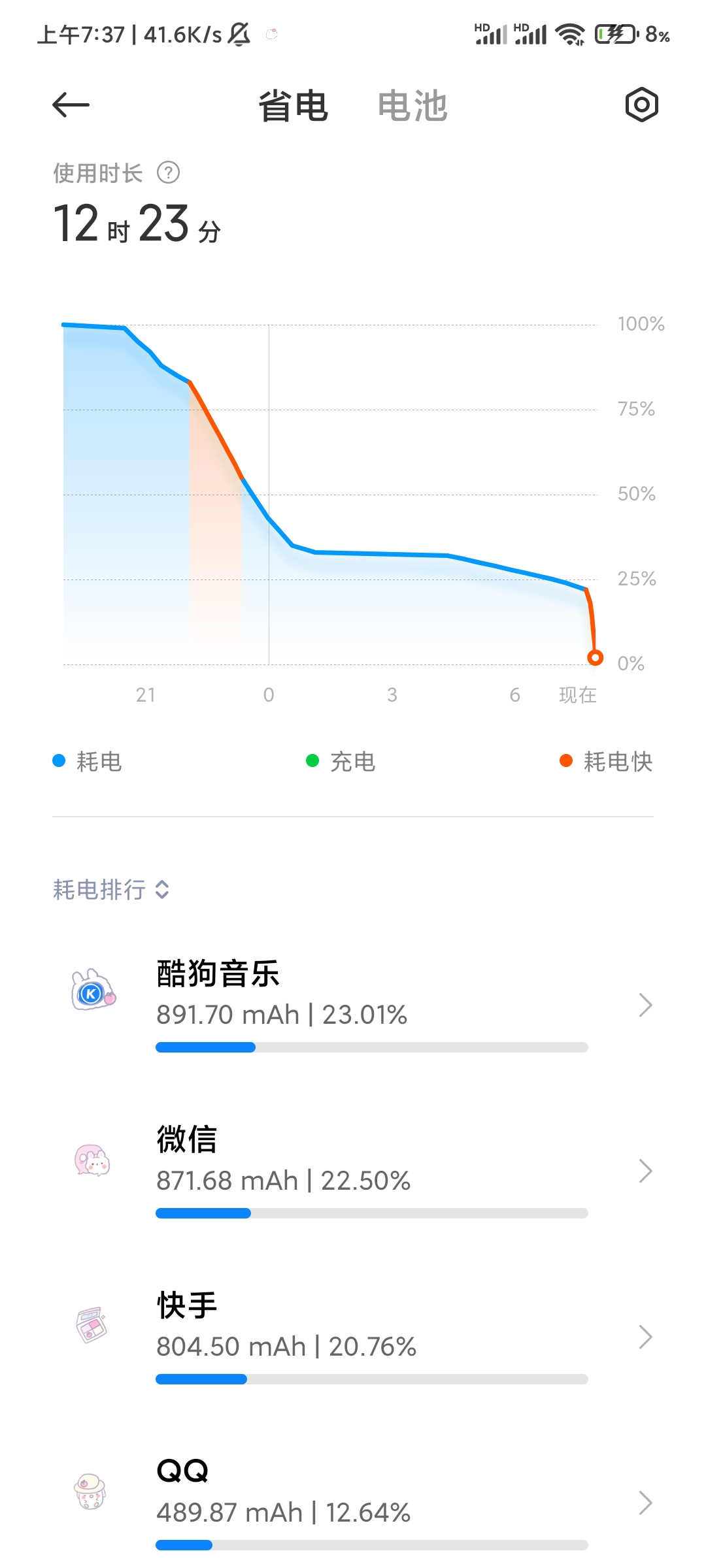
Task: Open battery settings hexagon icon
Action: click(x=641, y=105)
